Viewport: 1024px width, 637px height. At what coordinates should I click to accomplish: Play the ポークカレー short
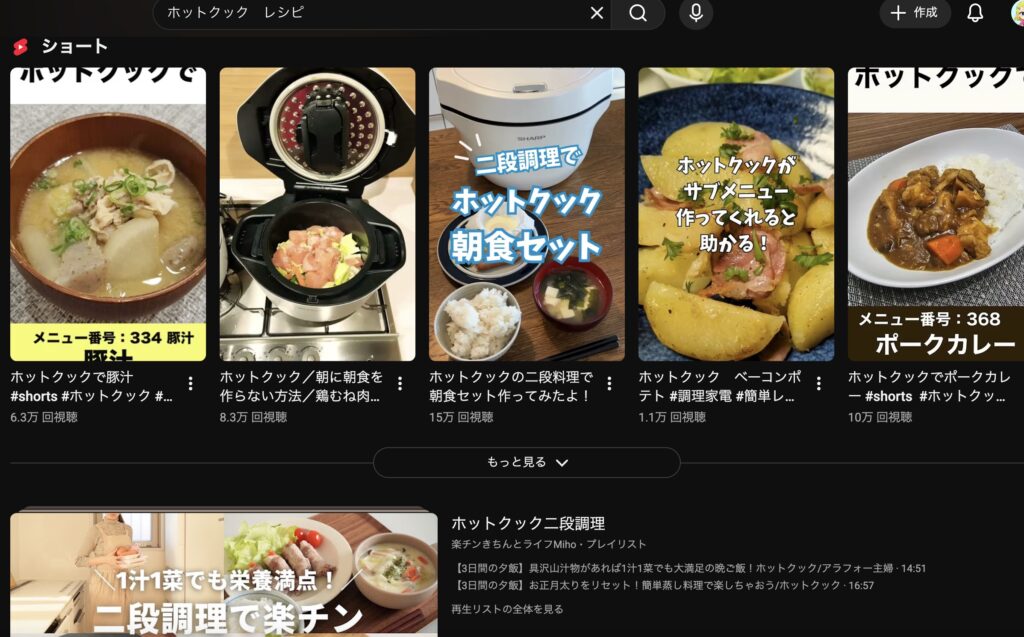pyautogui.click(x=936, y=214)
